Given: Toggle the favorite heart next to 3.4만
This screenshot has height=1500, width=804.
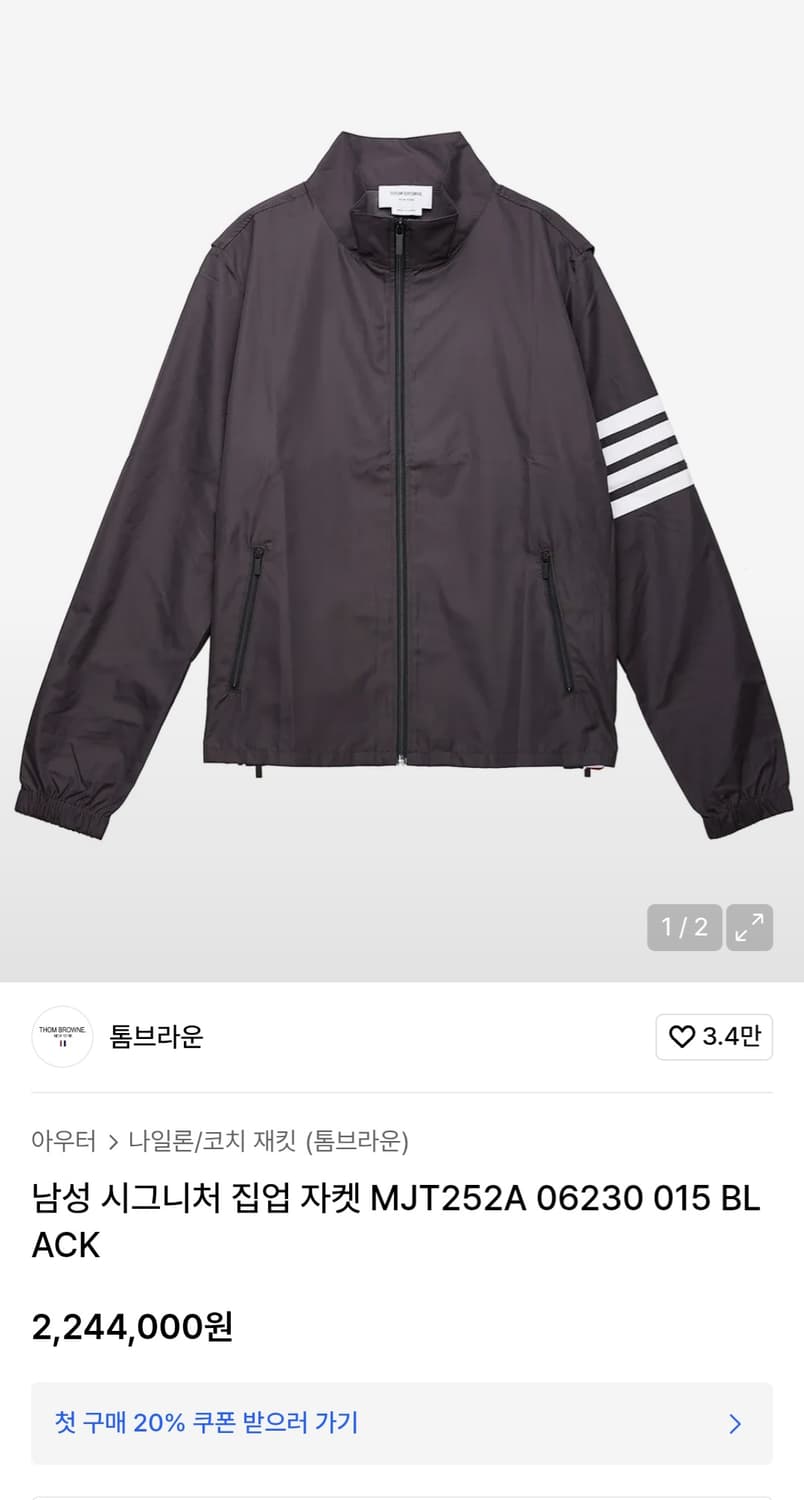Looking at the screenshot, I should click(x=681, y=1037).
